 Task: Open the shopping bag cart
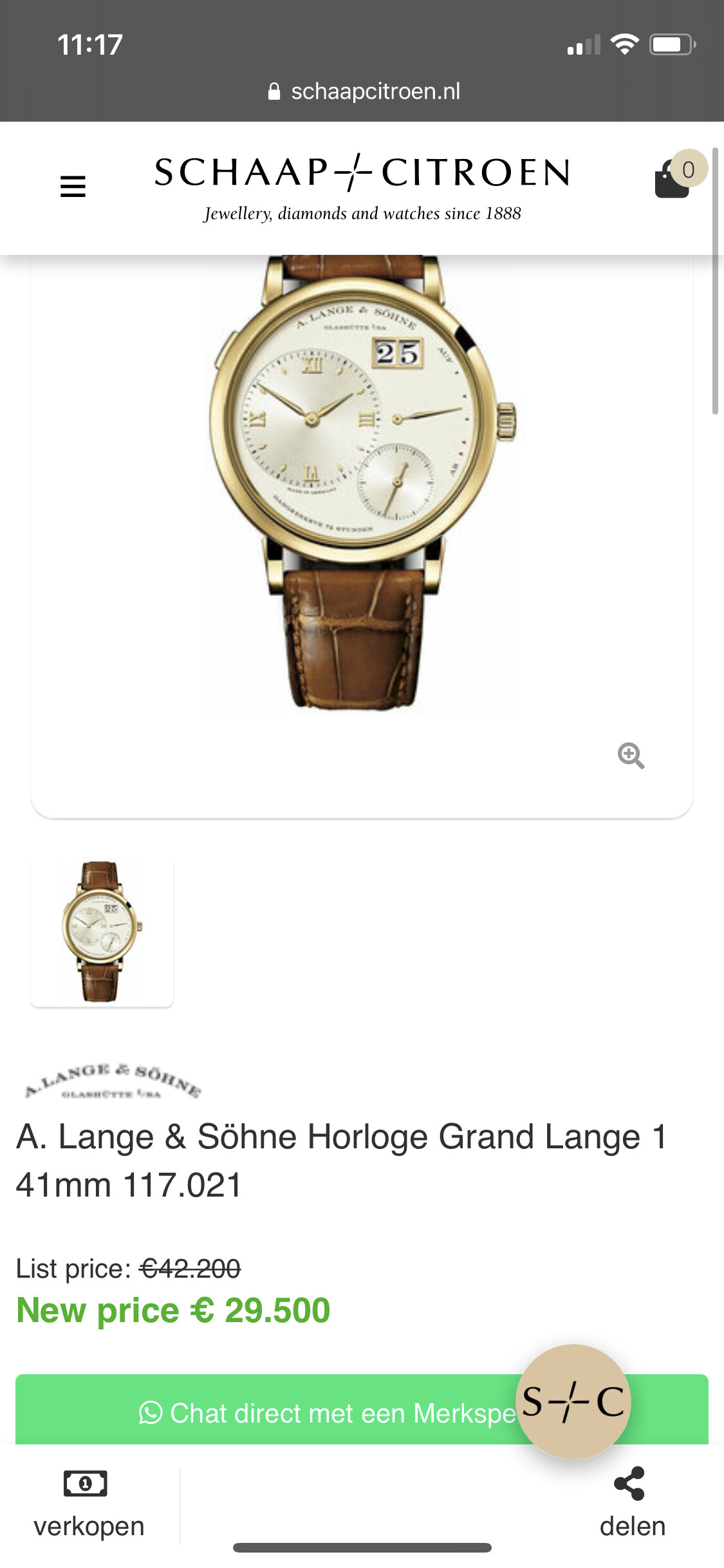coord(673,180)
